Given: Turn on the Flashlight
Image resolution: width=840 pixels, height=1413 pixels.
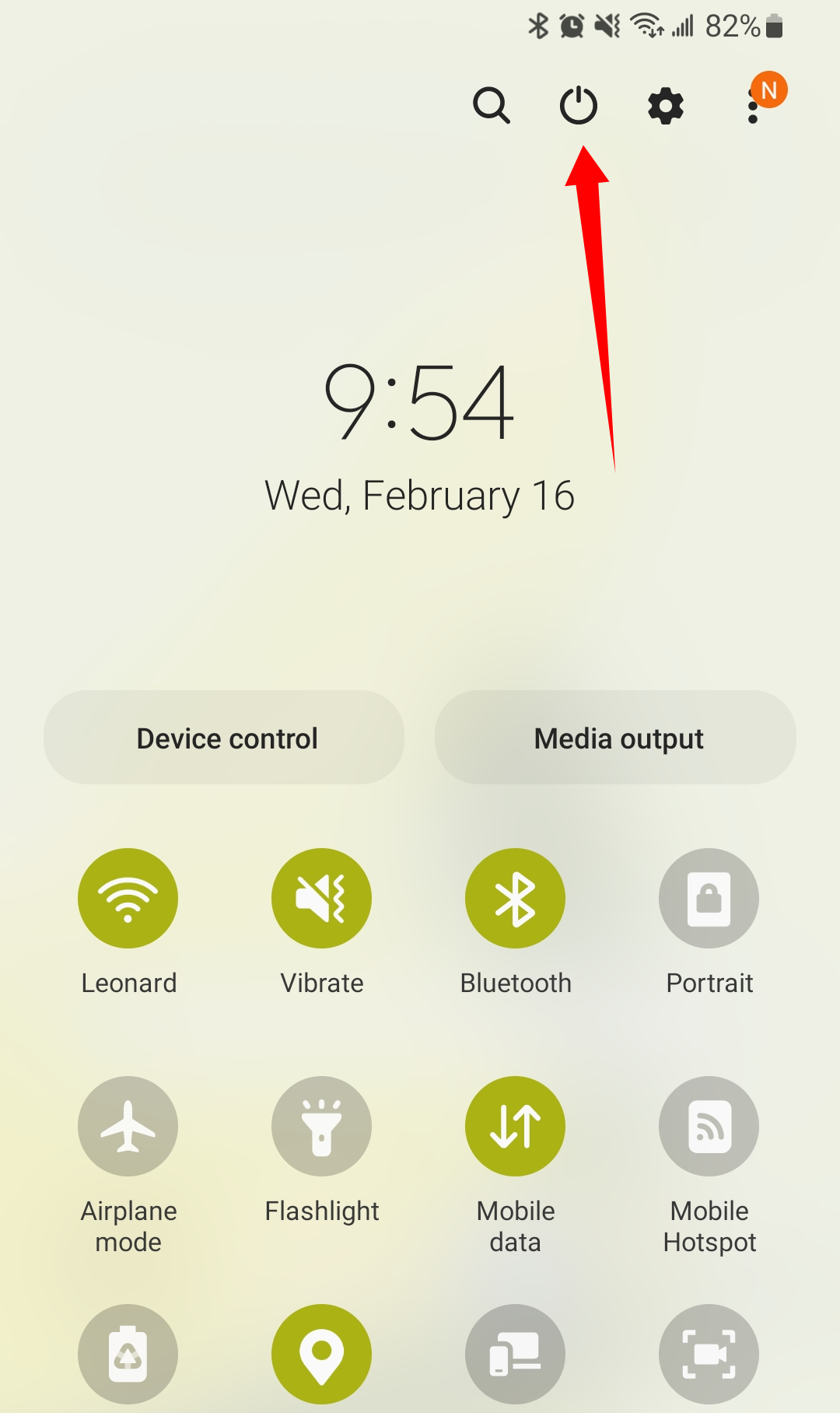Looking at the screenshot, I should (321, 1127).
